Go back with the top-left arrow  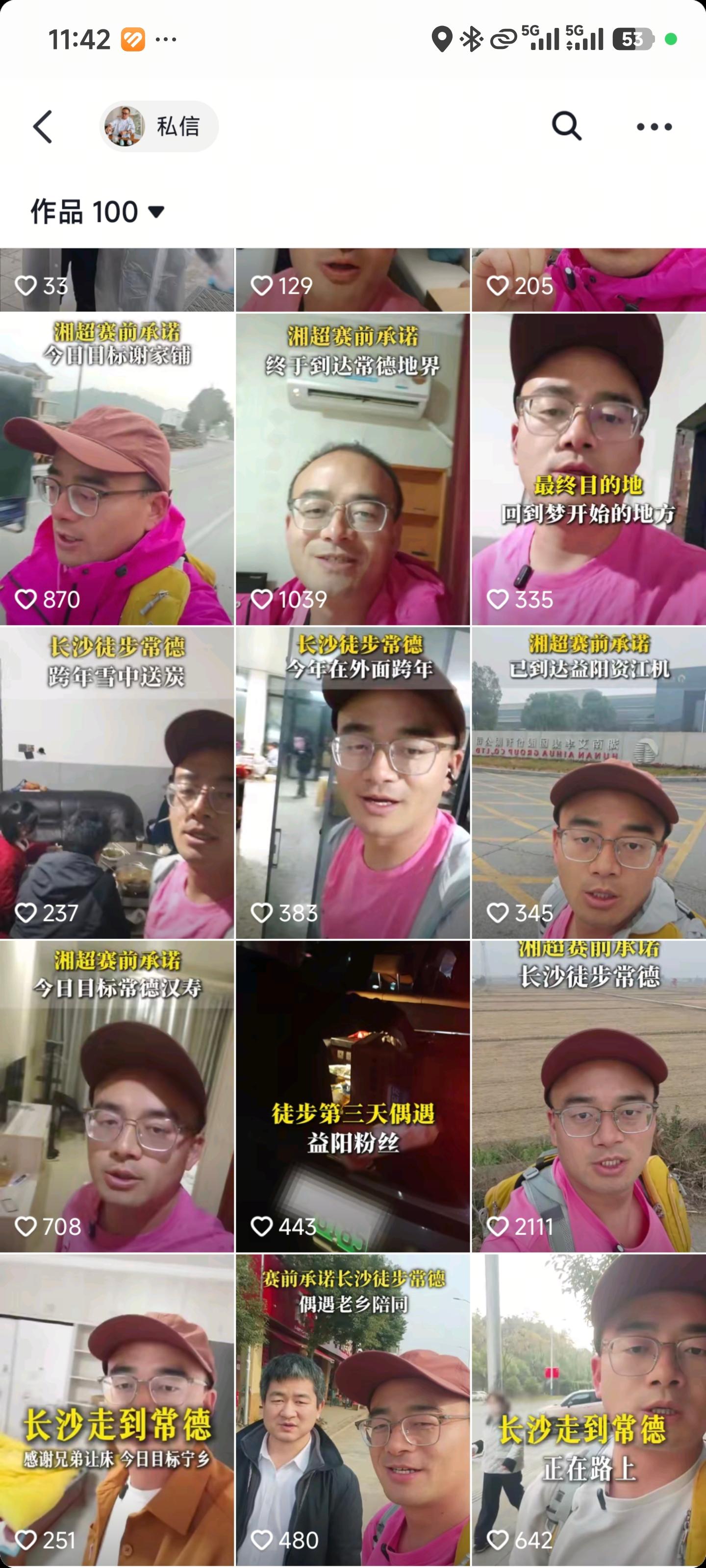(43, 126)
